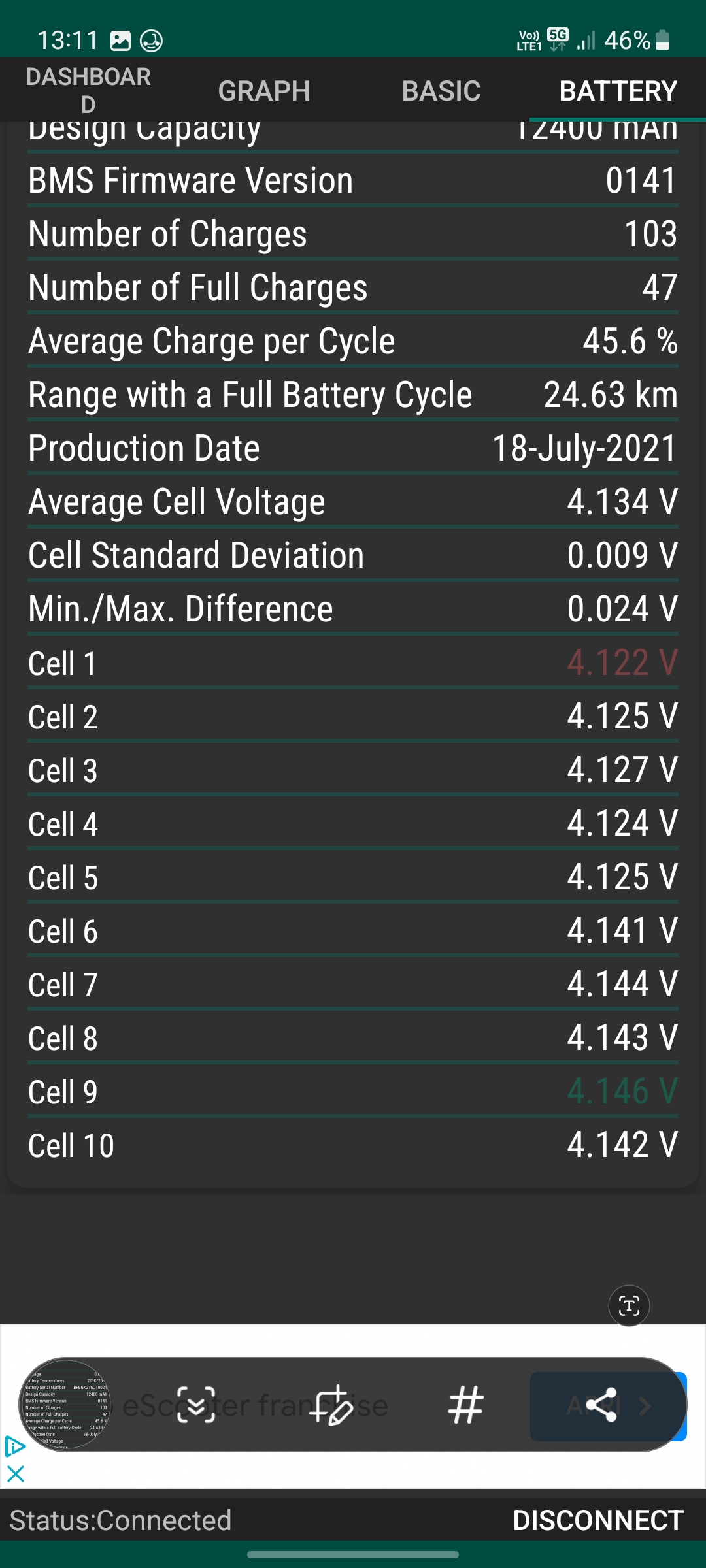
Task: Select the Battery tab
Action: coord(618,90)
